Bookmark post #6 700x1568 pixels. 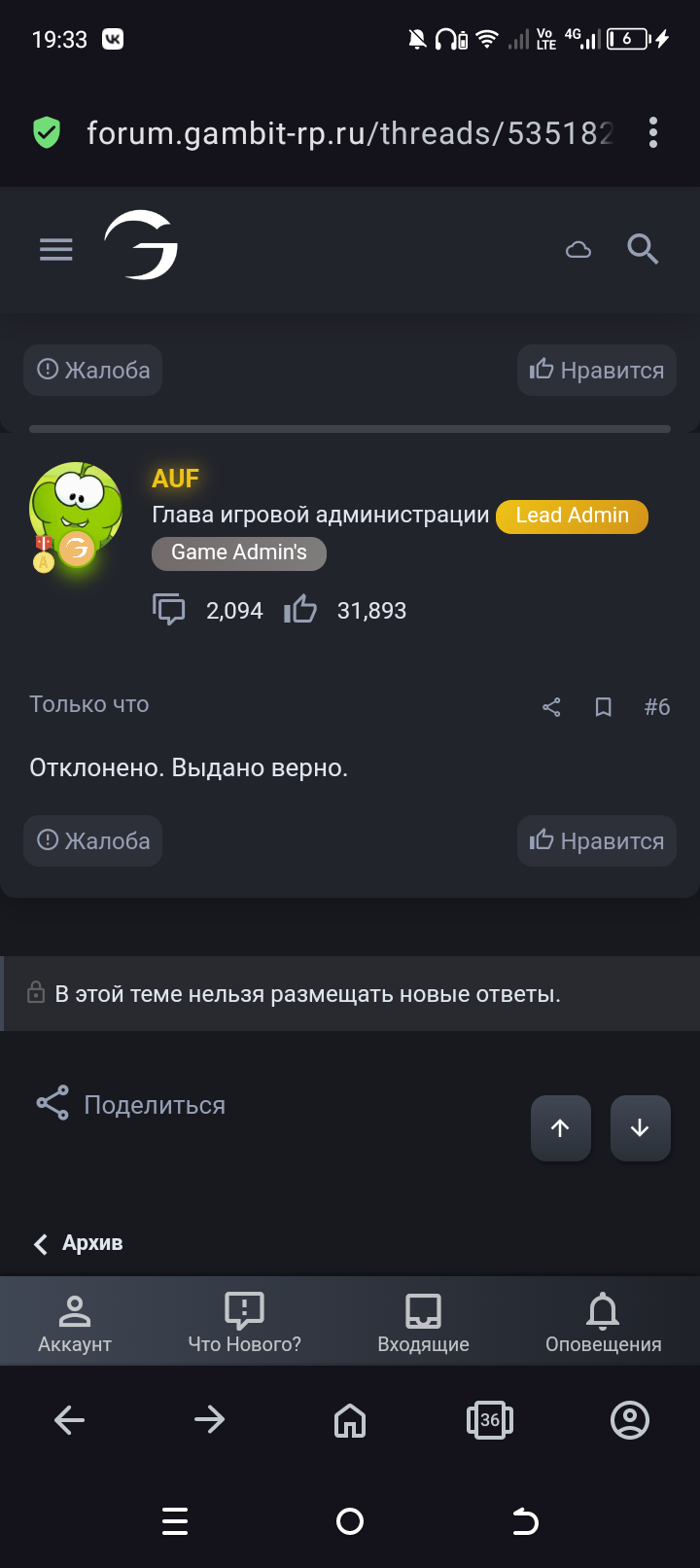pyautogui.click(x=604, y=707)
